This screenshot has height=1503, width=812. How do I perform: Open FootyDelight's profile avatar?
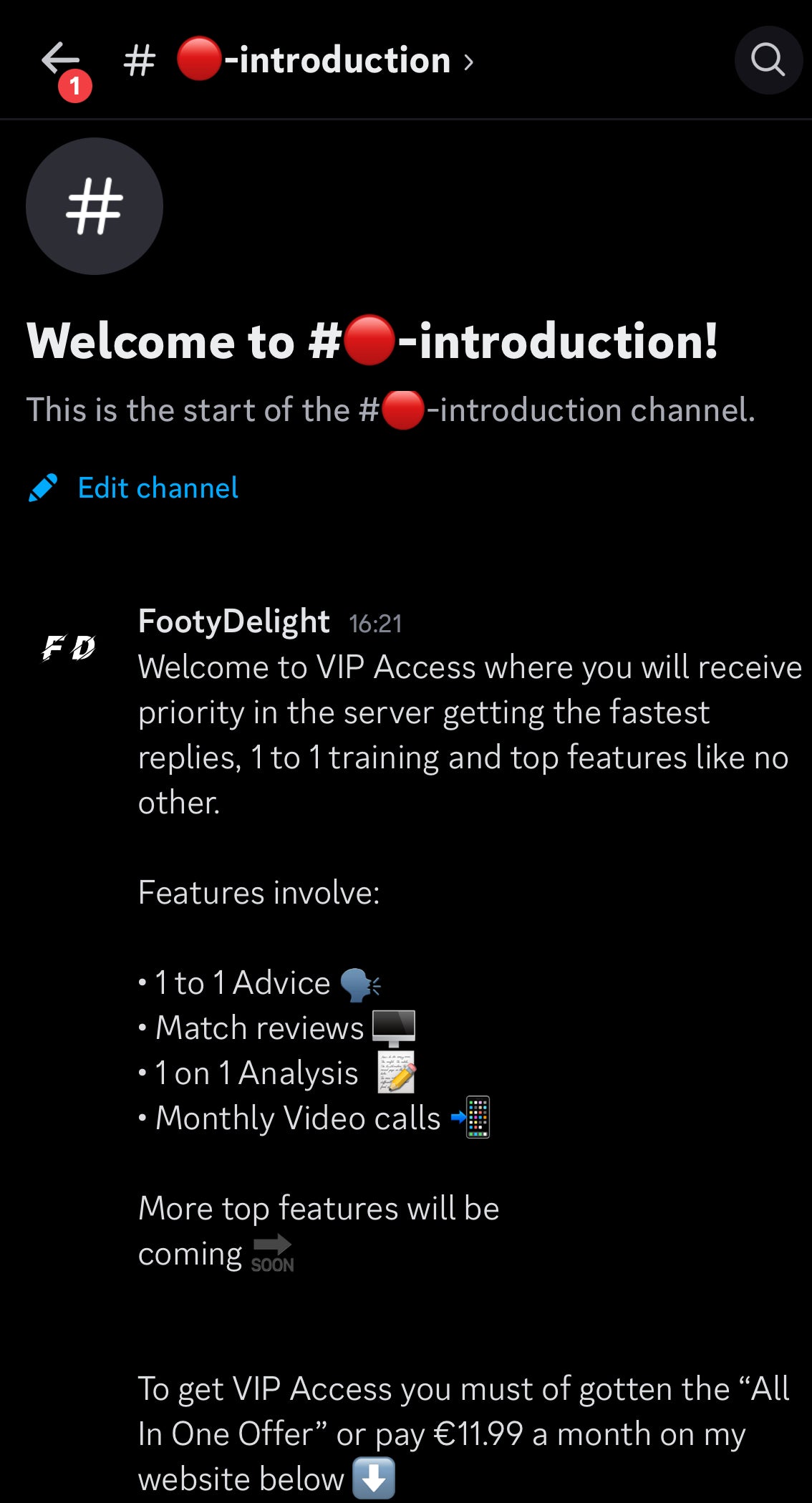click(68, 648)
